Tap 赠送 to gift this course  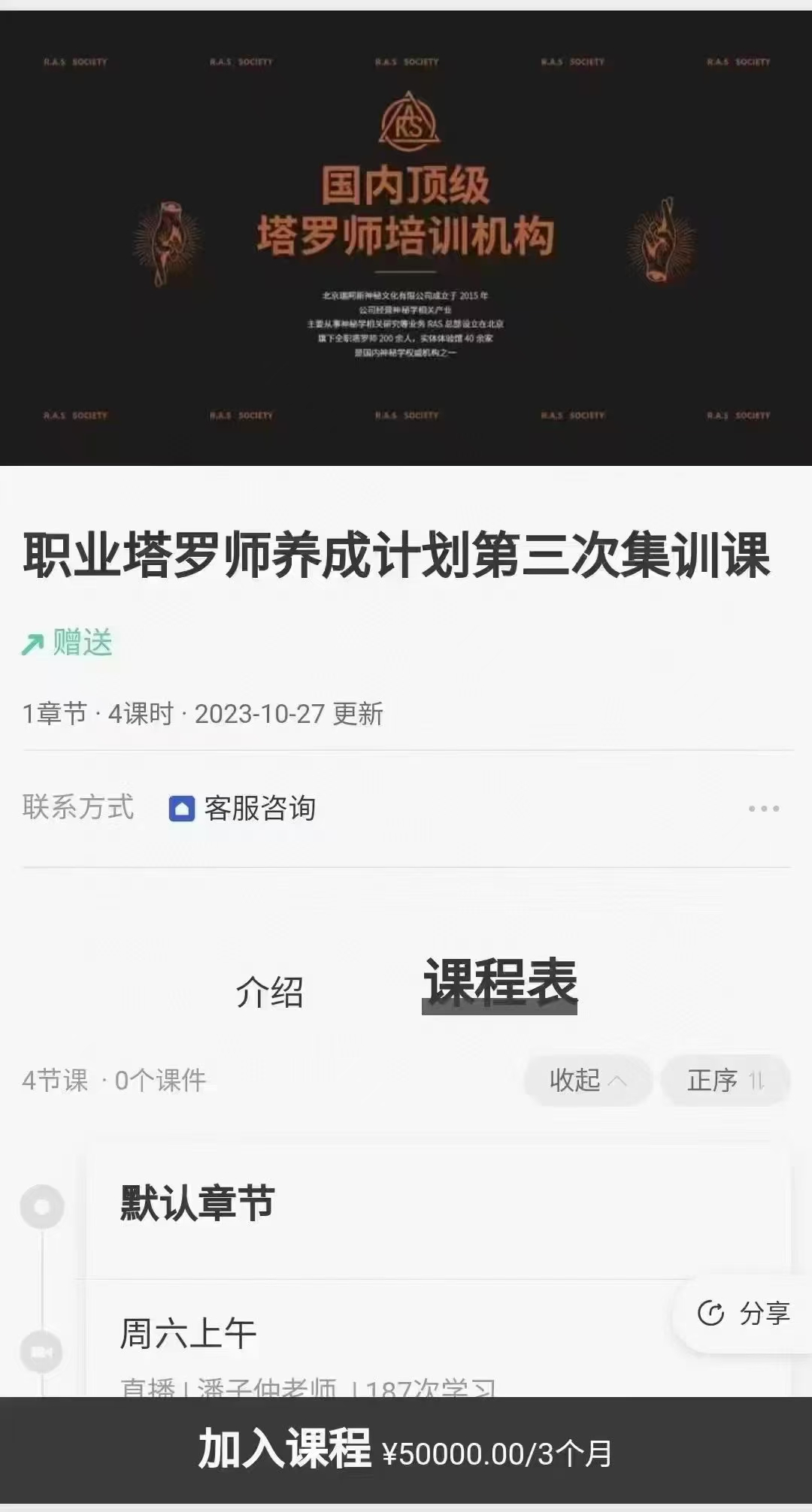pos(68,643)
